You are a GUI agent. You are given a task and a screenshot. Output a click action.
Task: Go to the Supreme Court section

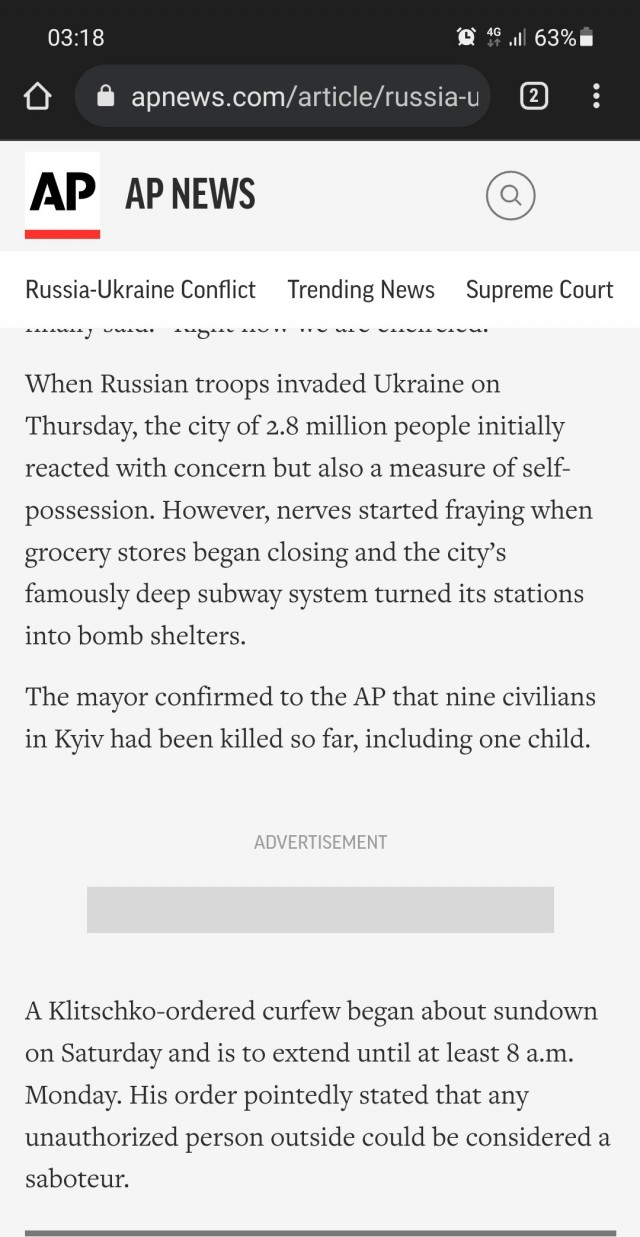(x=540, y=290)
